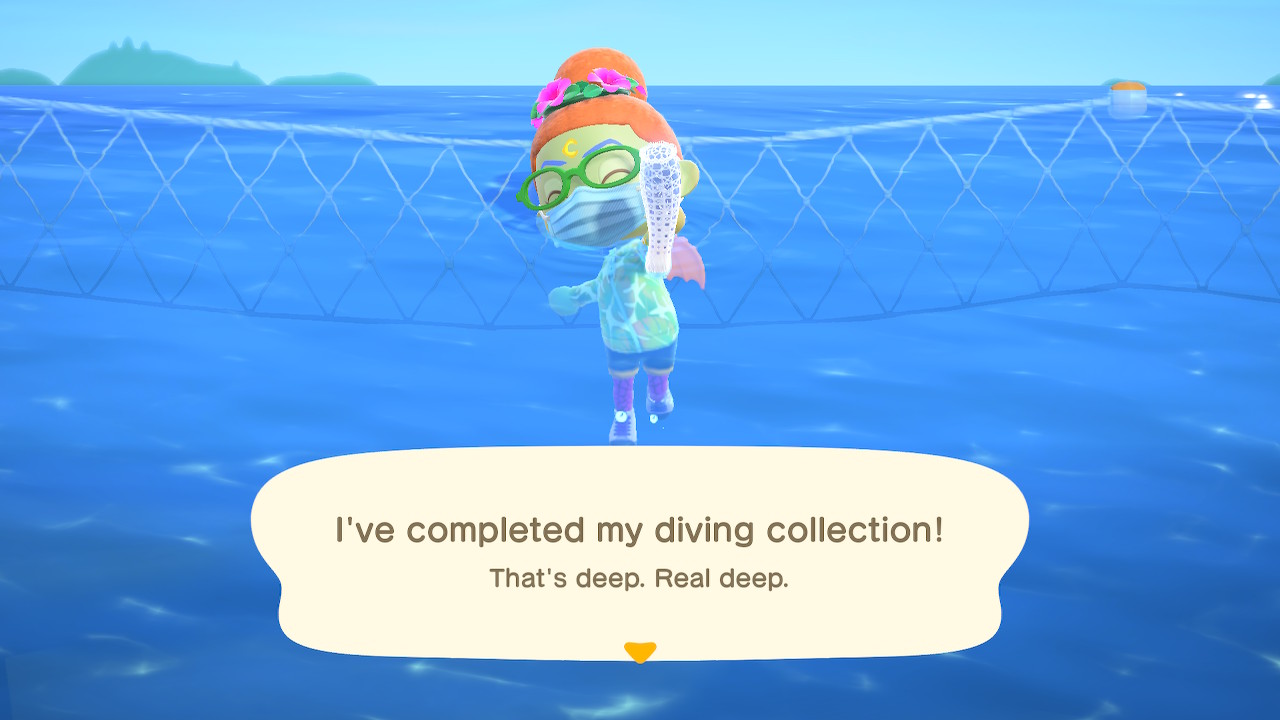Advance the dialog with the orange arrow

639,652
